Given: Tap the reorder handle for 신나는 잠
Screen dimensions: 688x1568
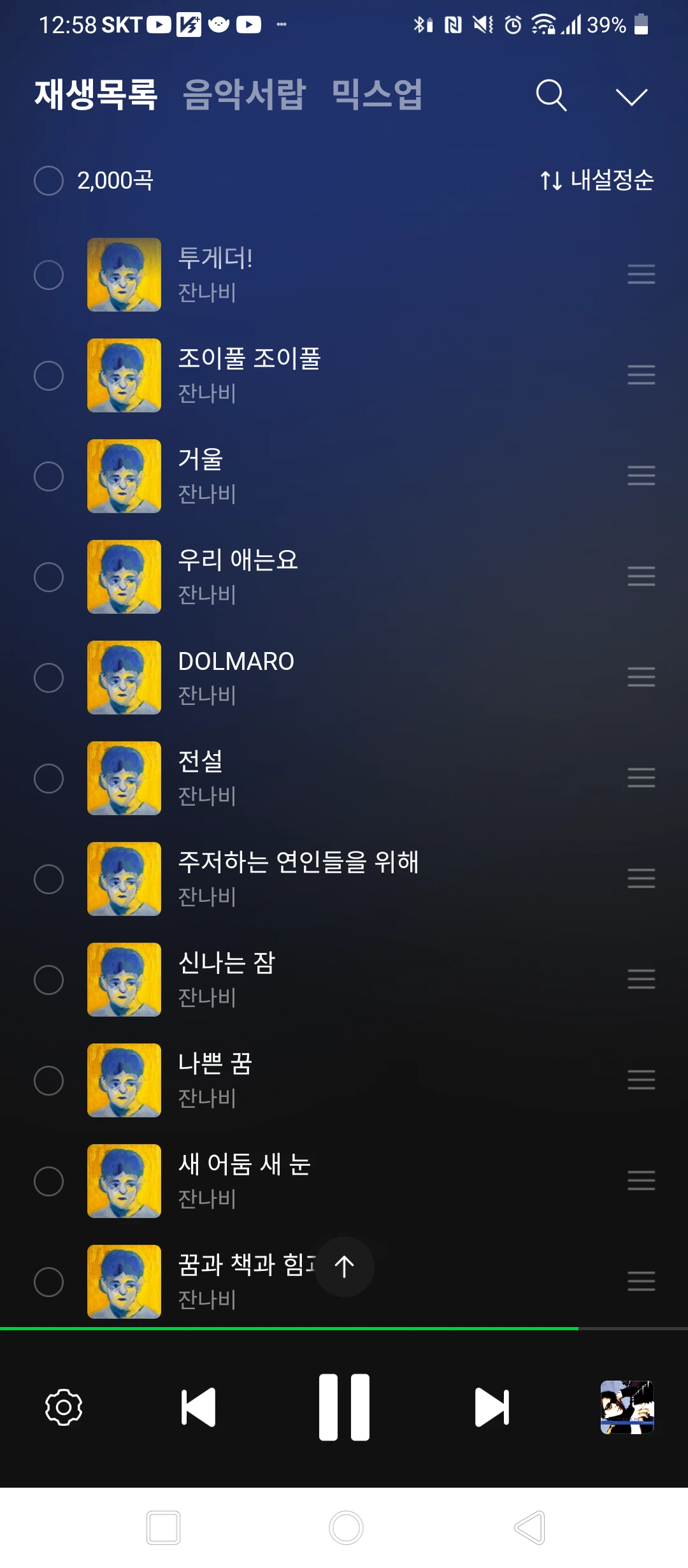Looking at the screenshot, I should [641, 979].
